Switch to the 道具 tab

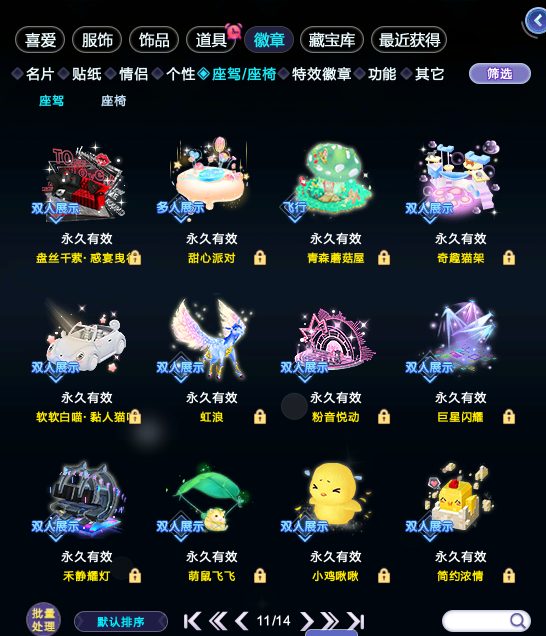coord(211,40)
